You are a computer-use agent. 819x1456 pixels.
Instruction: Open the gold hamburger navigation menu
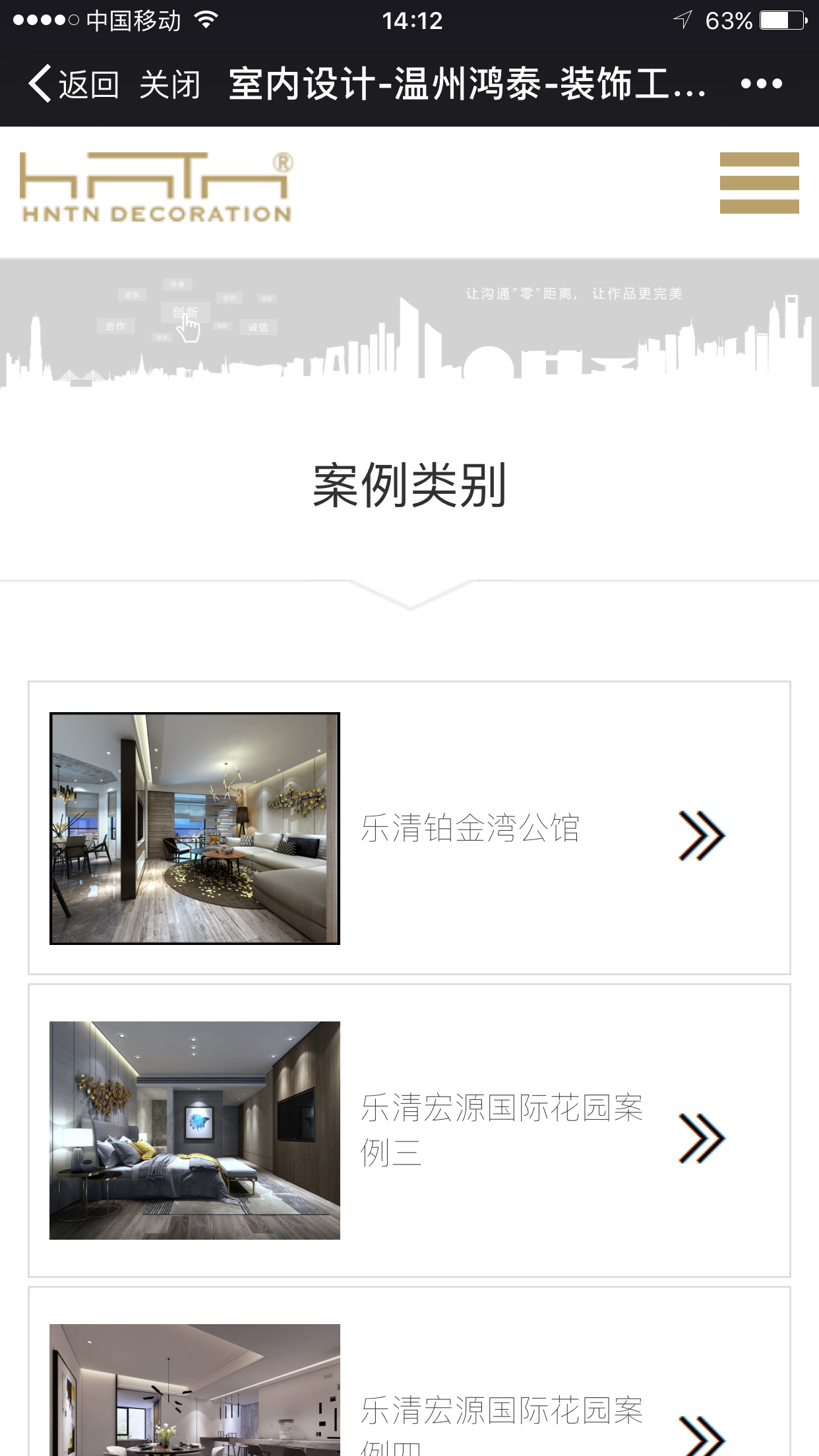pos(759,183)
